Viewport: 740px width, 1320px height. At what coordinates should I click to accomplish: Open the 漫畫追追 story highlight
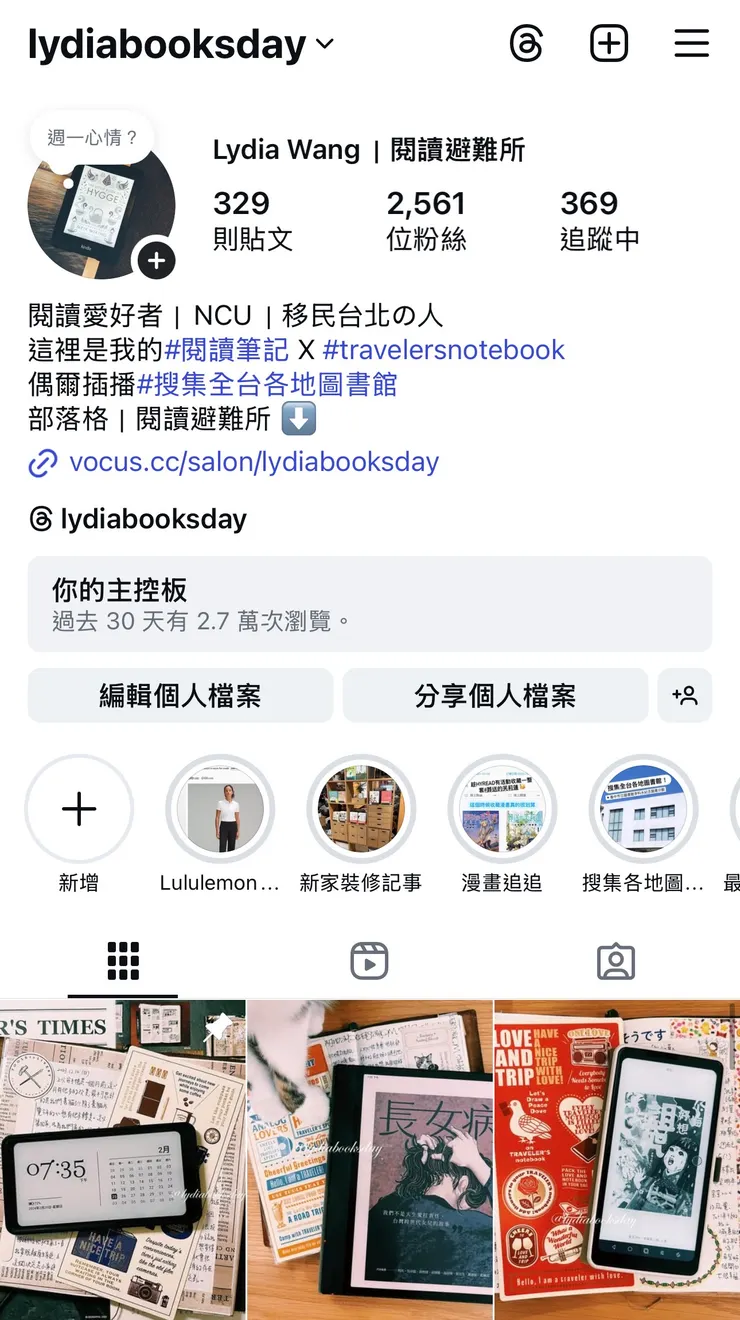point(502,810)
